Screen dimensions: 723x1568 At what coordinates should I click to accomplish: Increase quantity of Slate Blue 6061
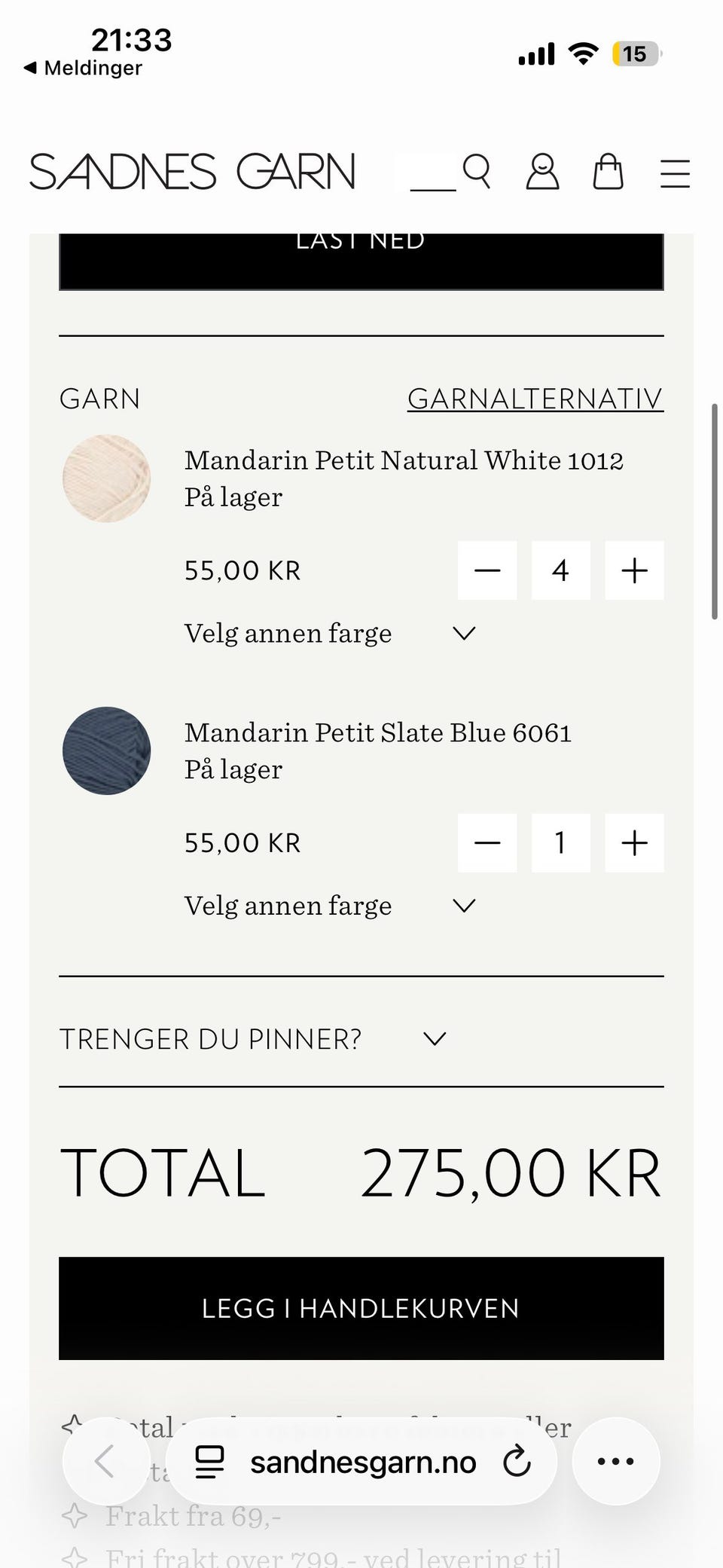coord(634,842)
